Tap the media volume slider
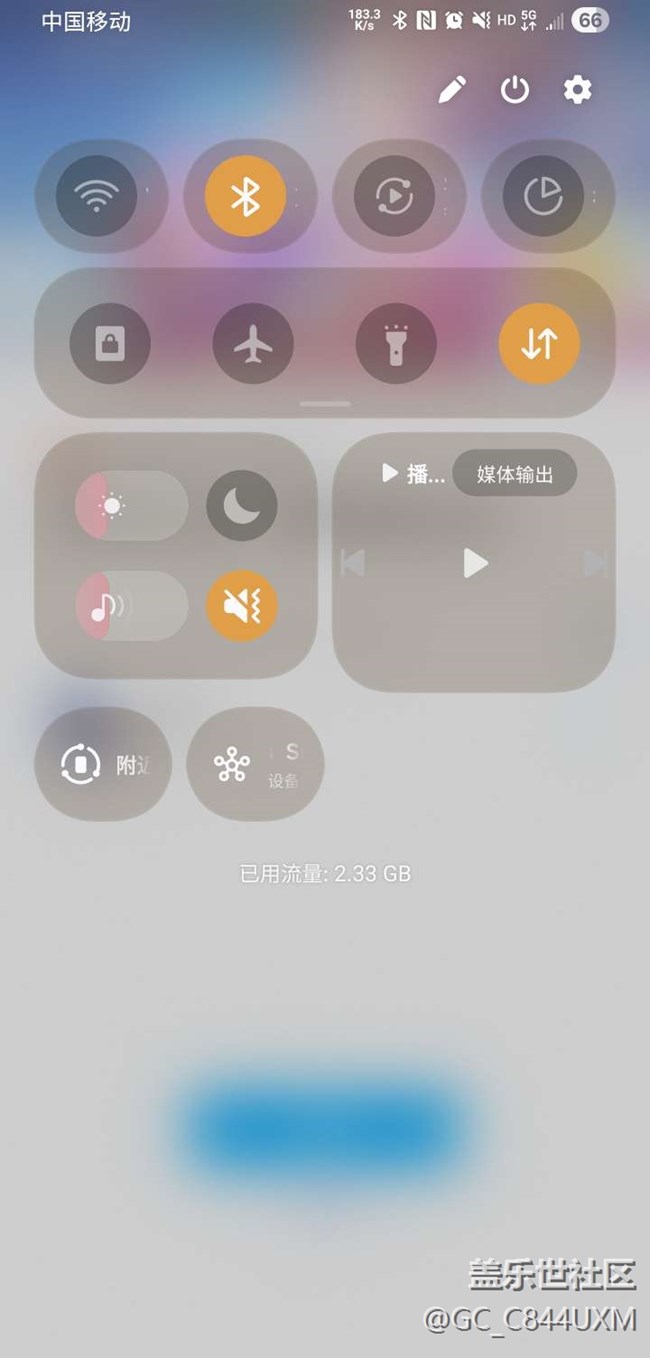Viewport: 650px width, 1358px height. pyautogui.click(x=132, y=606)
